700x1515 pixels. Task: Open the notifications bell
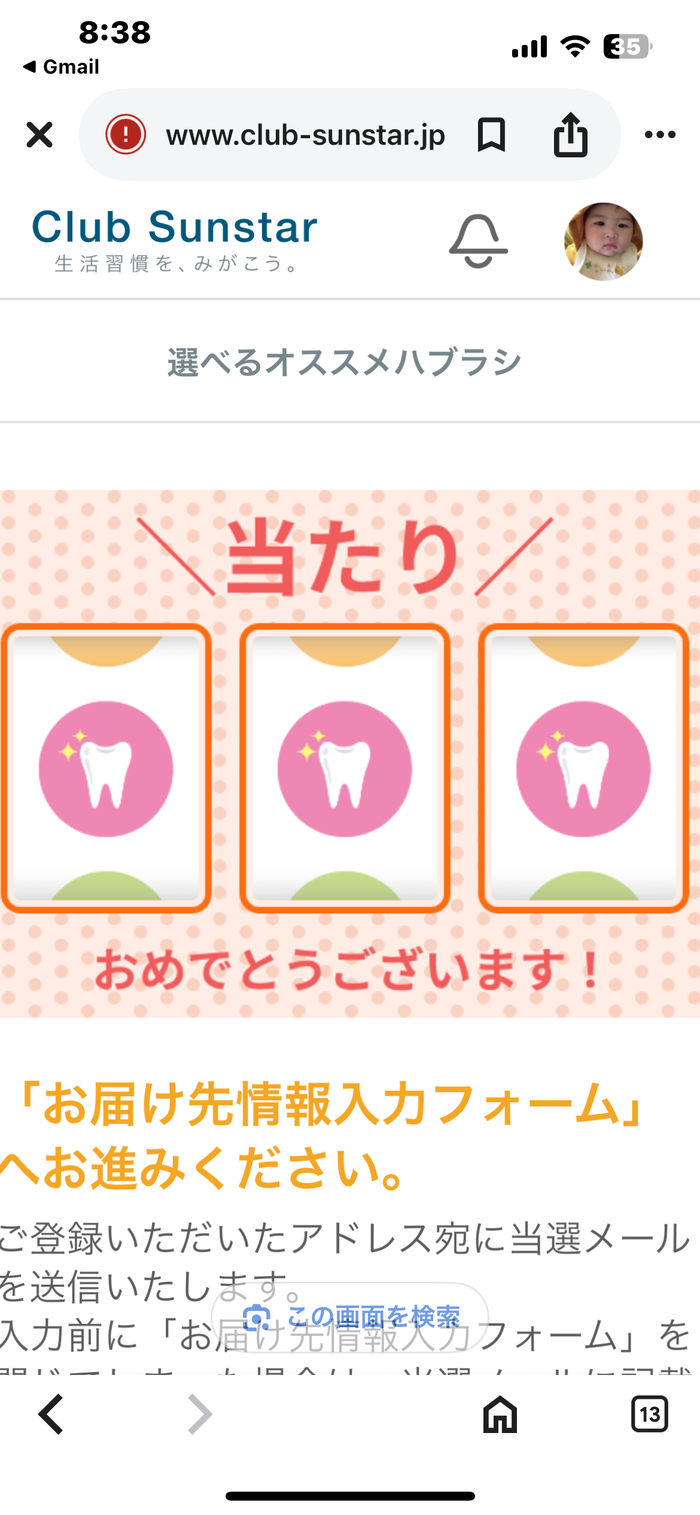[478, 241]
